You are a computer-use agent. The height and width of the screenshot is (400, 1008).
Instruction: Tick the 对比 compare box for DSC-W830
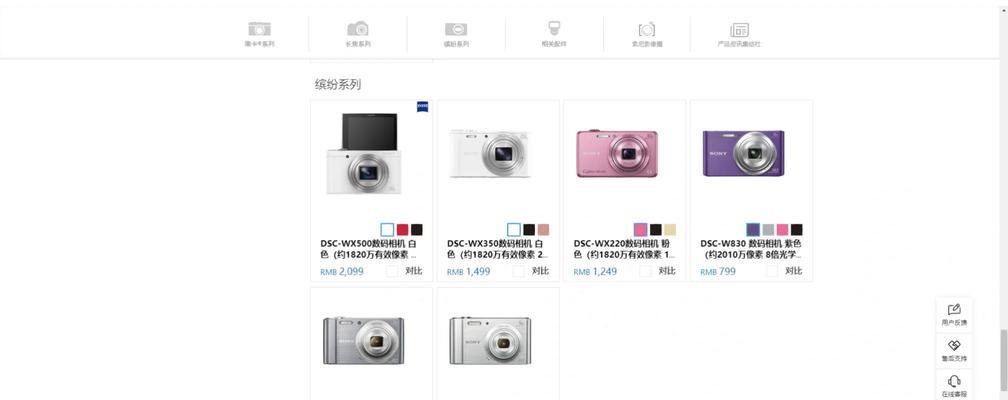[772, 271]
